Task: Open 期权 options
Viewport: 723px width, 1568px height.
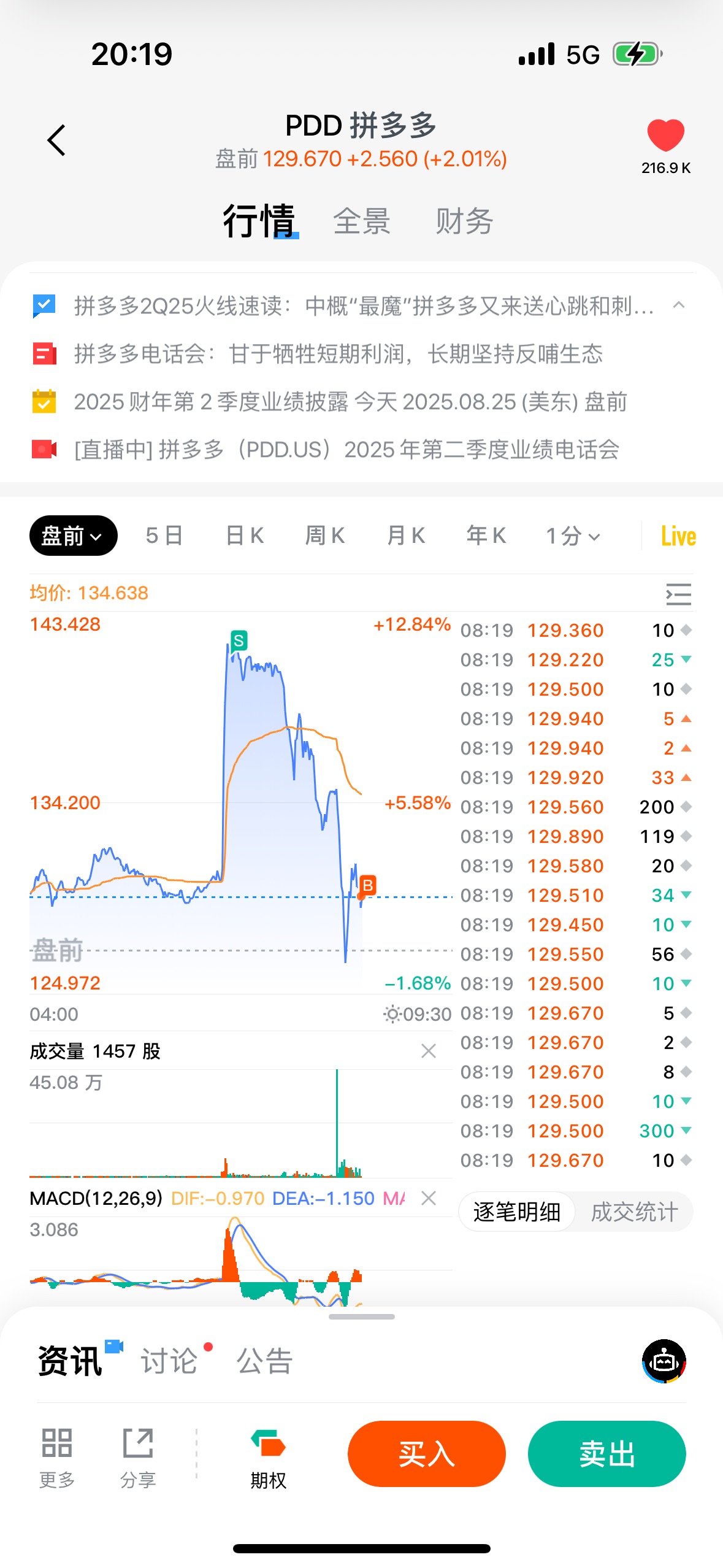Action: click(268, 1459)
